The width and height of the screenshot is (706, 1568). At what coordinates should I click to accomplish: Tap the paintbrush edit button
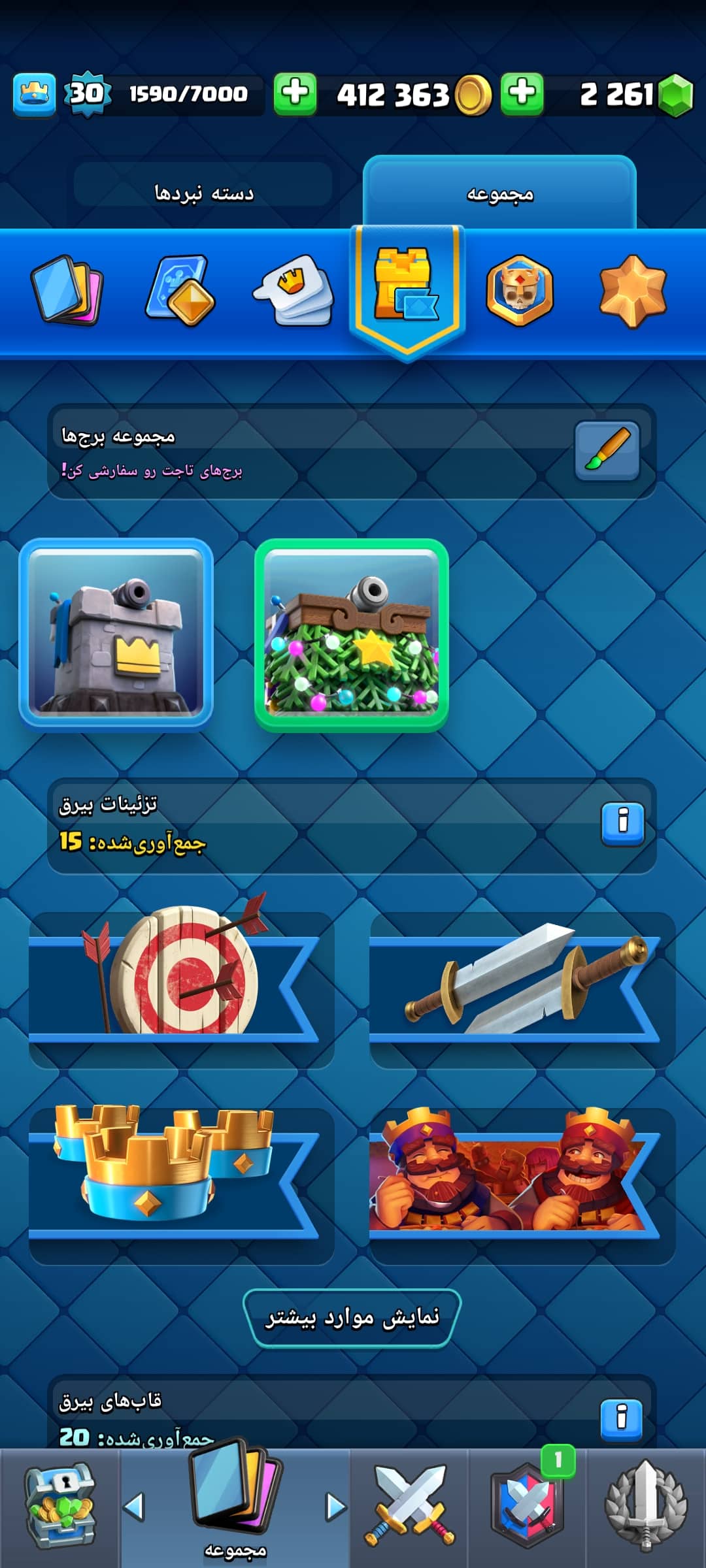[x=607, y=451]
